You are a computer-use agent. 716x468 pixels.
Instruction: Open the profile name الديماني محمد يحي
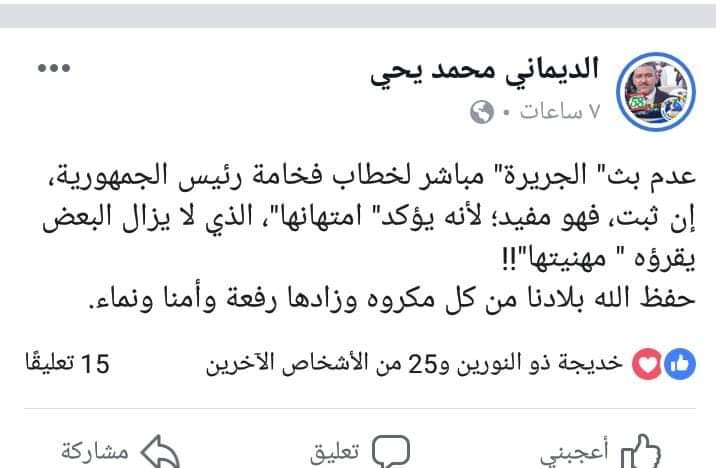484,71
